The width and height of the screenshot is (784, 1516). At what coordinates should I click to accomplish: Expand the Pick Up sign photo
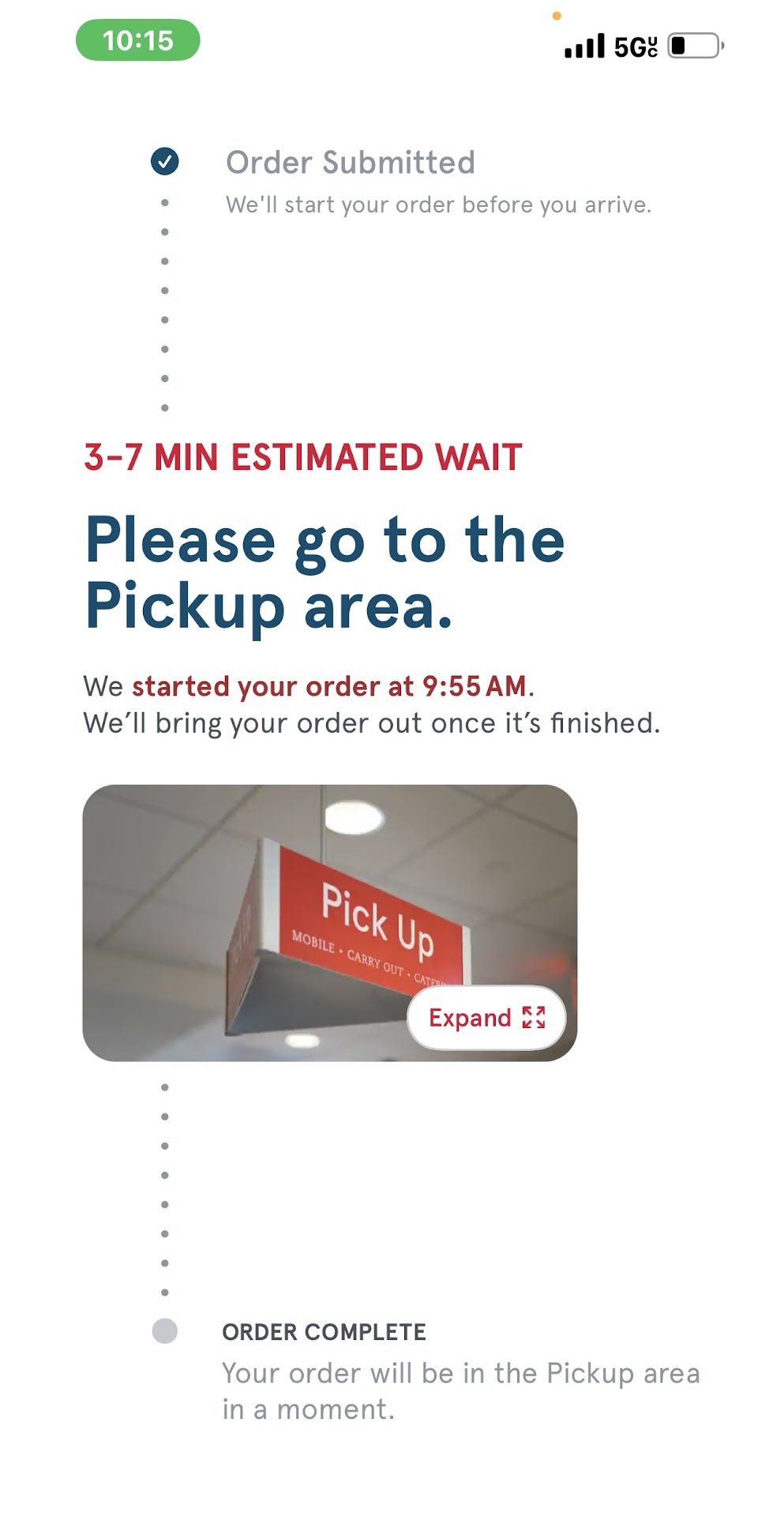click(486, 1018)
